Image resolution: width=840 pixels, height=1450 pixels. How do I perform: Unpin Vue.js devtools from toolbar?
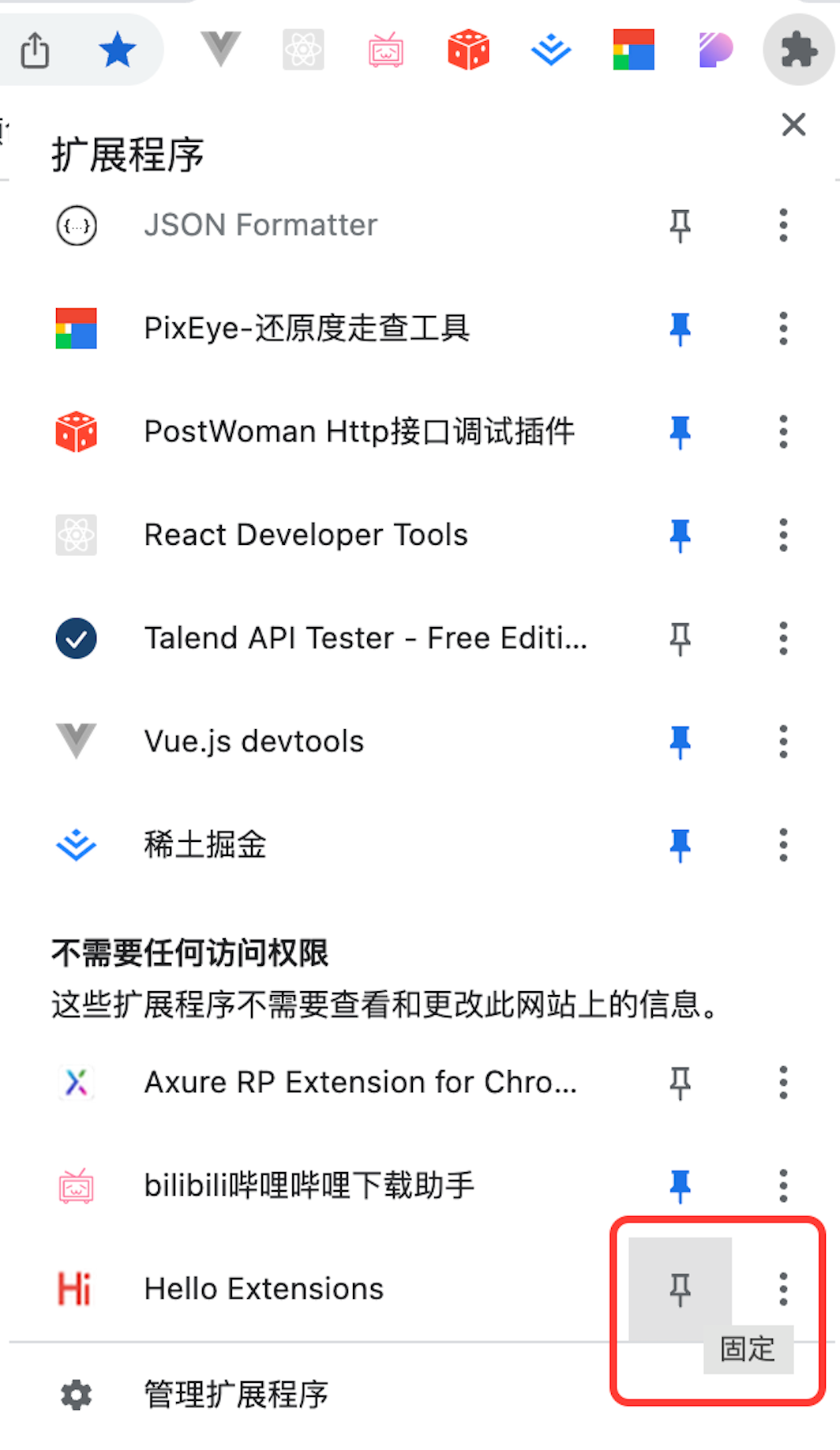680,742
